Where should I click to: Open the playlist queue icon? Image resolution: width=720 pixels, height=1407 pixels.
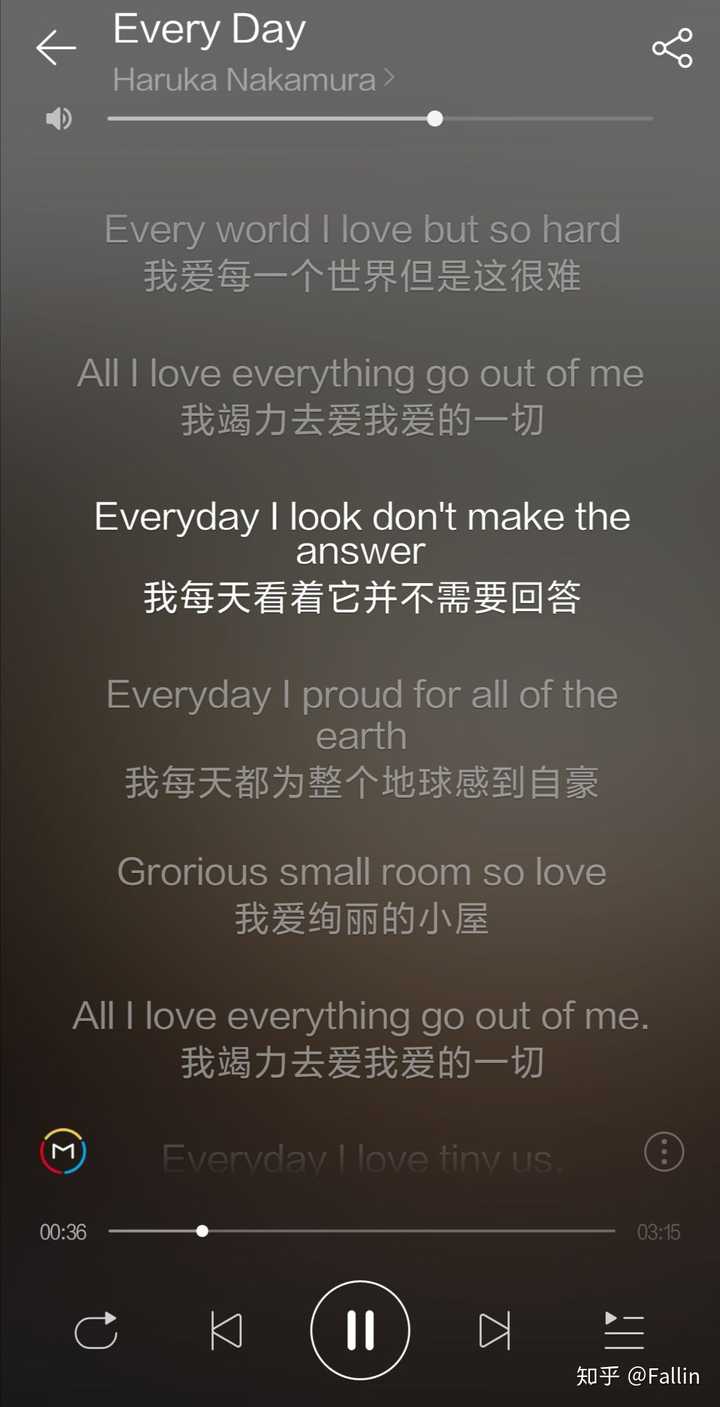click(623, 1330)
